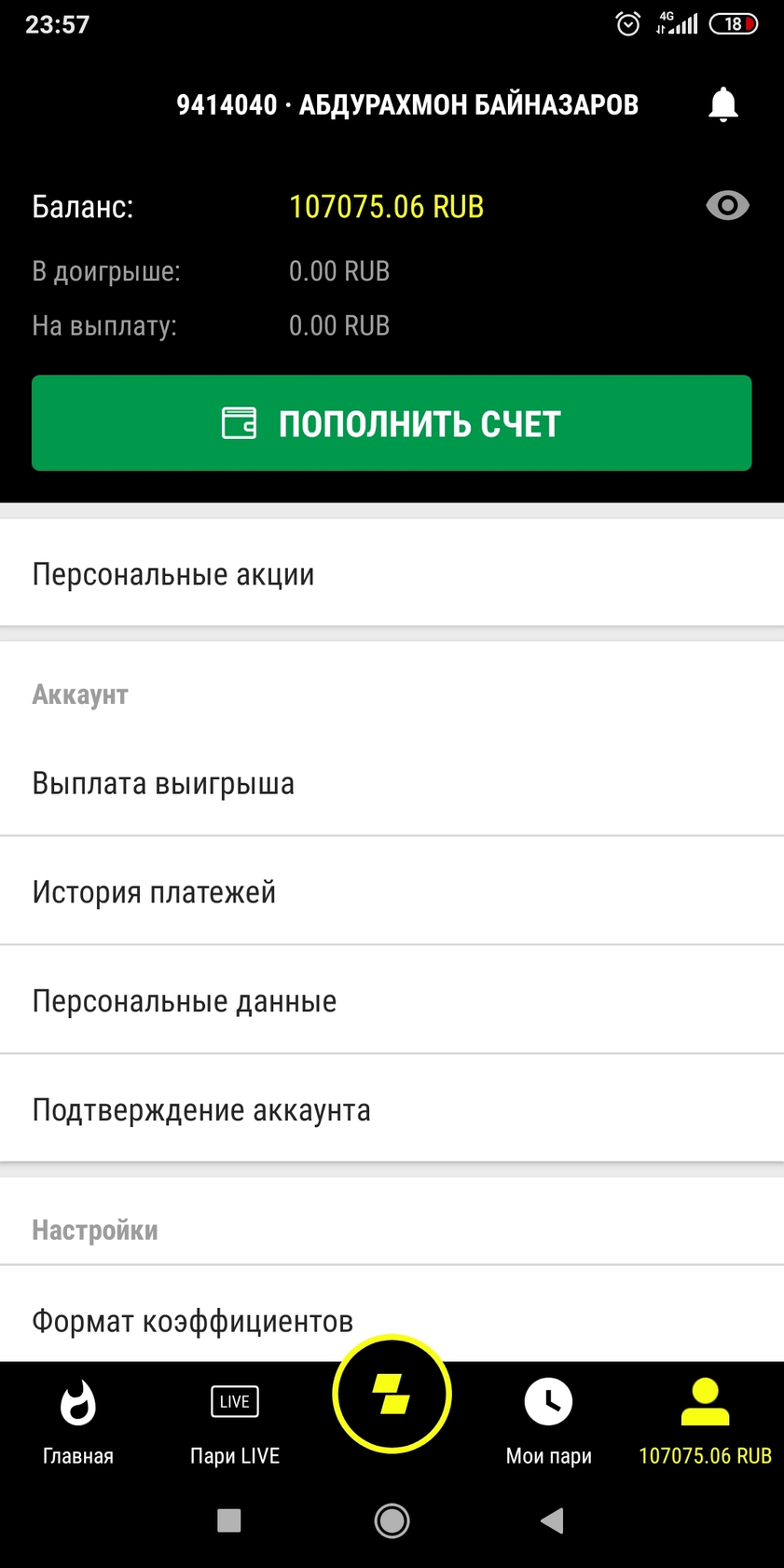Image resolution: width=784 pixels, height=1568 pixels.
Task: Open Выплата выигрыша
Action: (392, 783)
